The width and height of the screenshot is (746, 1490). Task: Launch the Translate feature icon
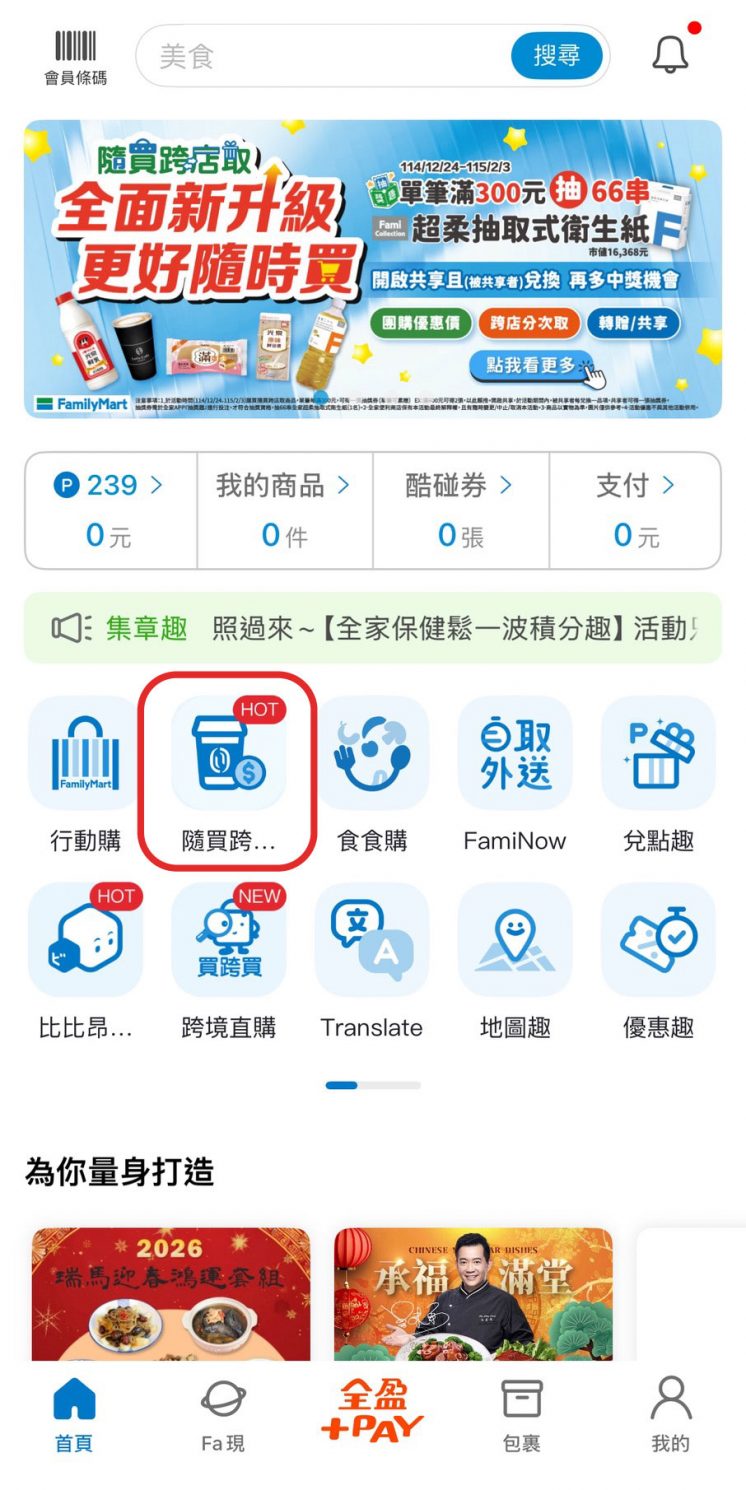372,940
